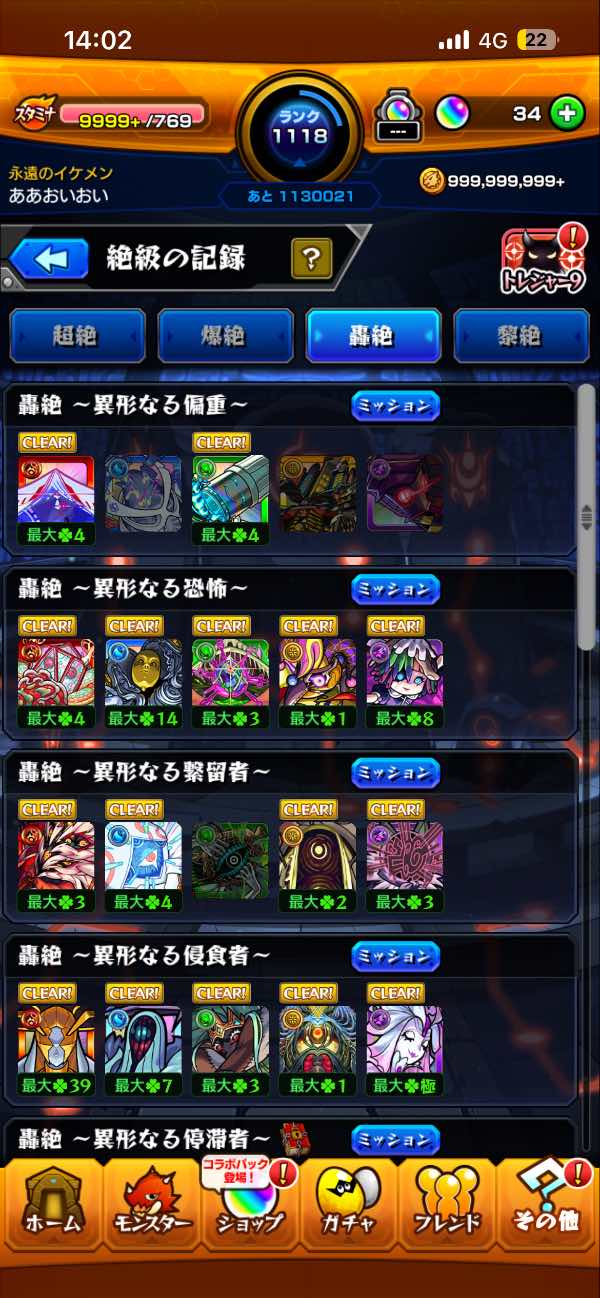
Task: Open ミッション for 異形なる偏重
Action: pyautogui.click(x=396, y=405)
